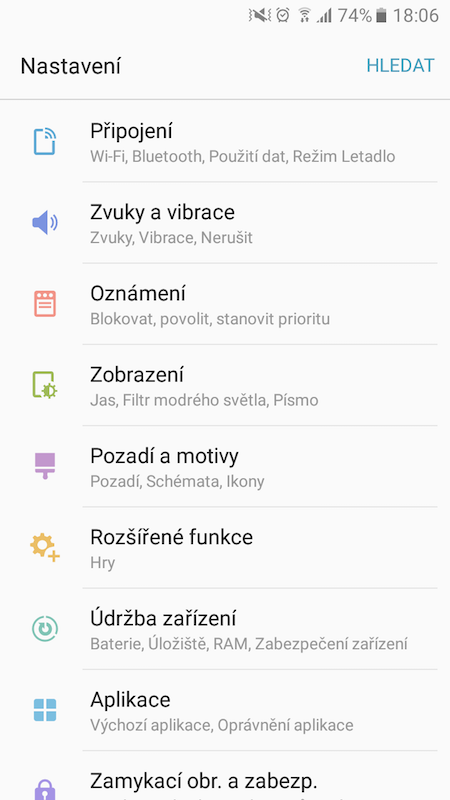Open Údržba zařízení
Viewport: 450px width, 800px height.
pos(225,629)
